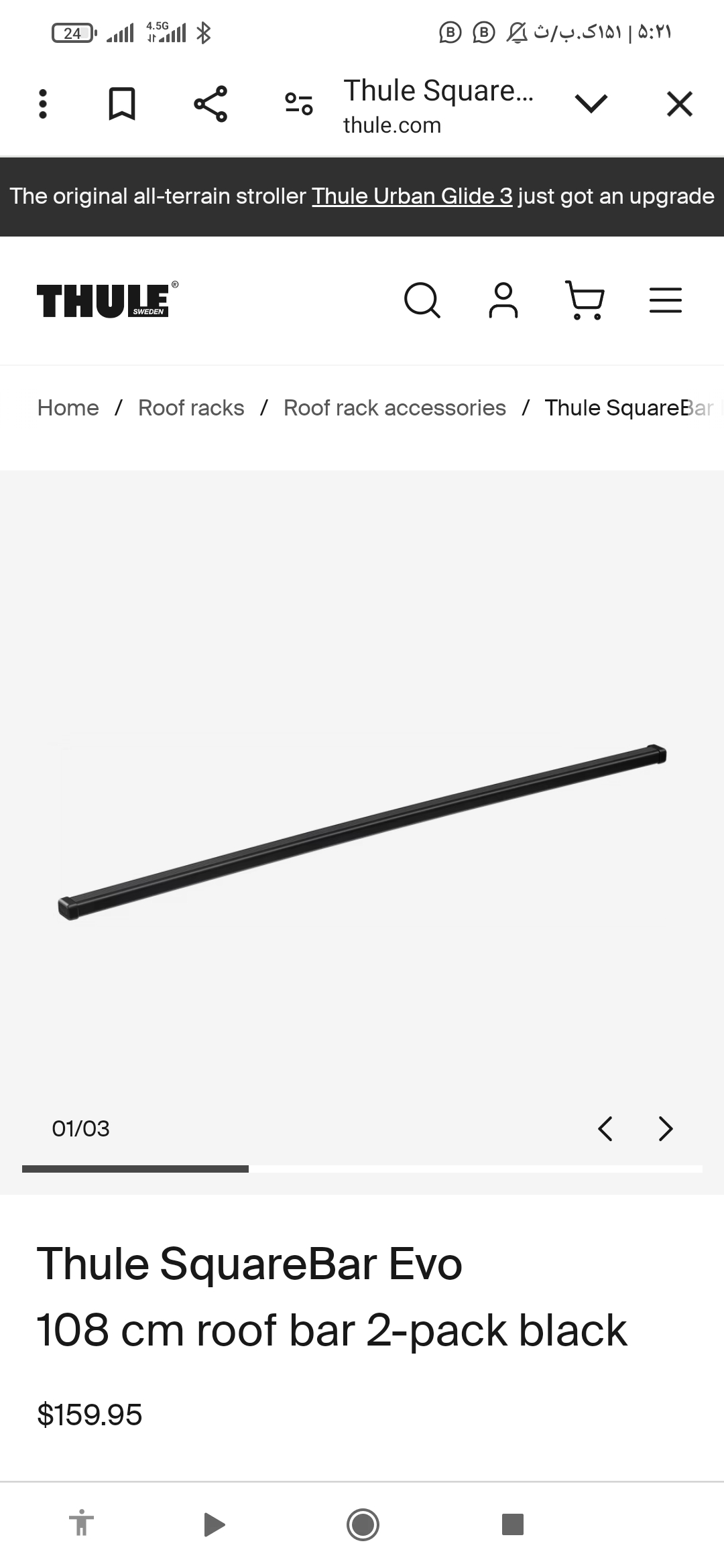Tap the system home button
This screenshot has height=1568, width=724.
363,1524
